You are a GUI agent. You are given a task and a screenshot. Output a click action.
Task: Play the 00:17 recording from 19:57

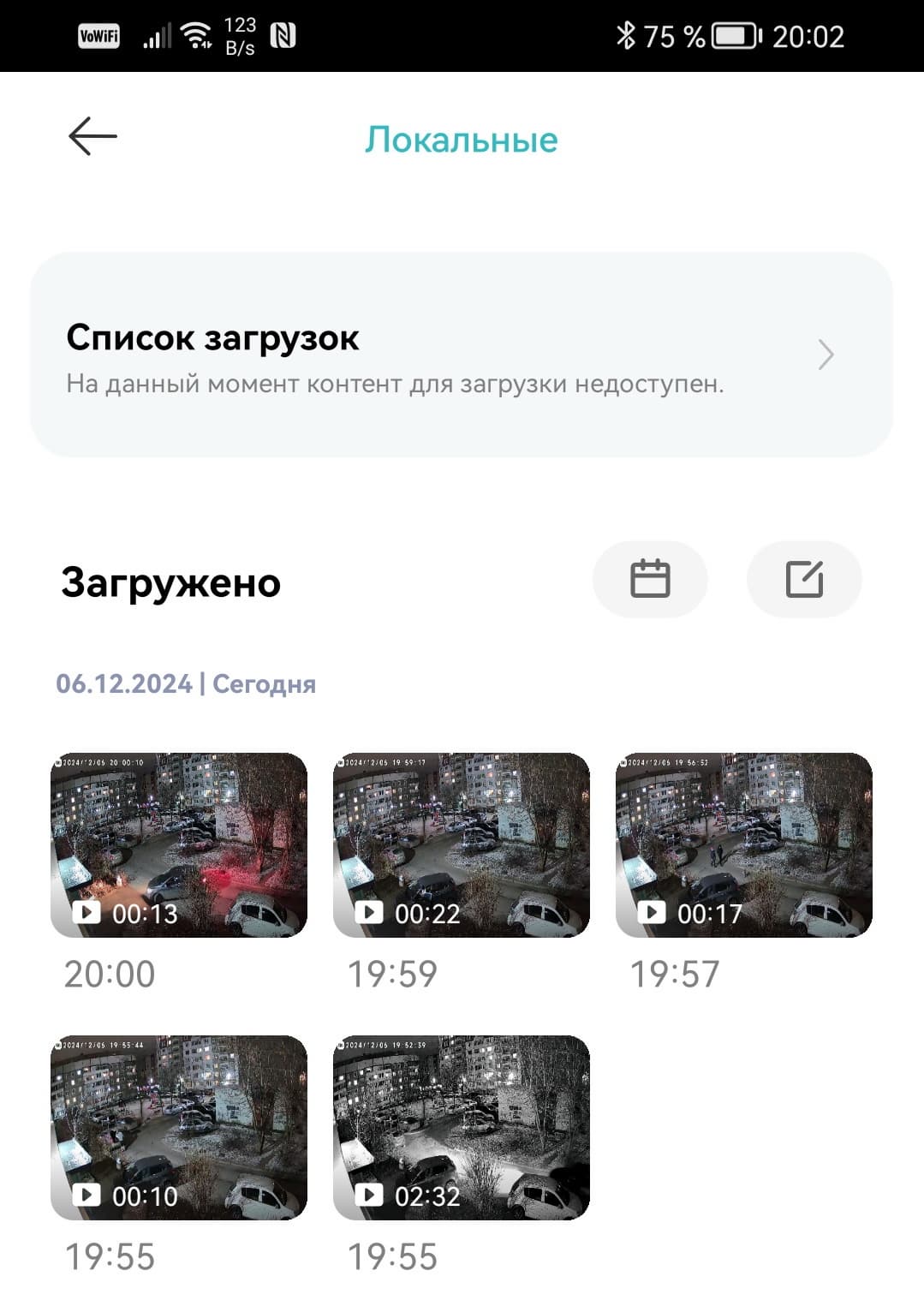(x=743, y=844)
